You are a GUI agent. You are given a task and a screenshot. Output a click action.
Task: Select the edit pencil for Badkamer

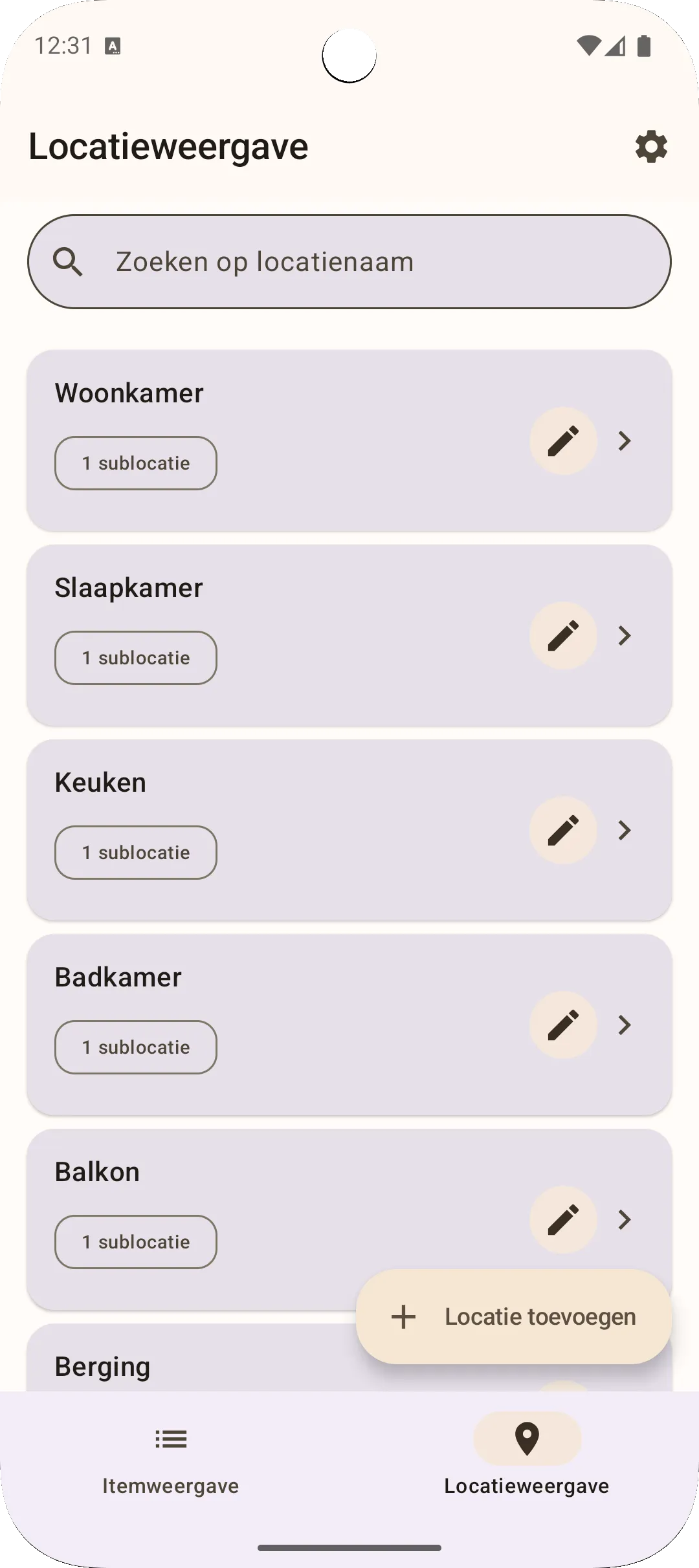coord(562,1025)
